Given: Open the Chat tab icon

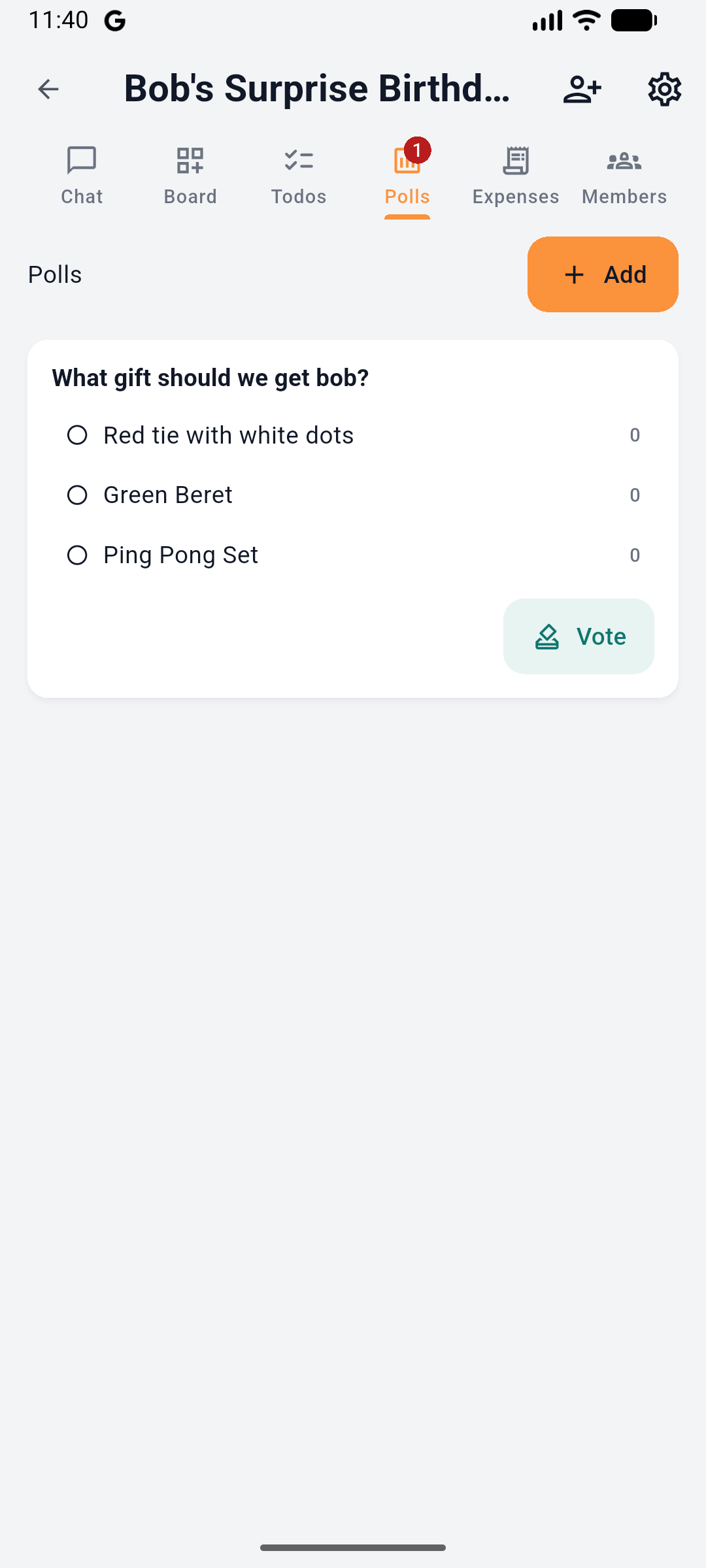Looking at the screenshot, I should click(x=81, y=161).
